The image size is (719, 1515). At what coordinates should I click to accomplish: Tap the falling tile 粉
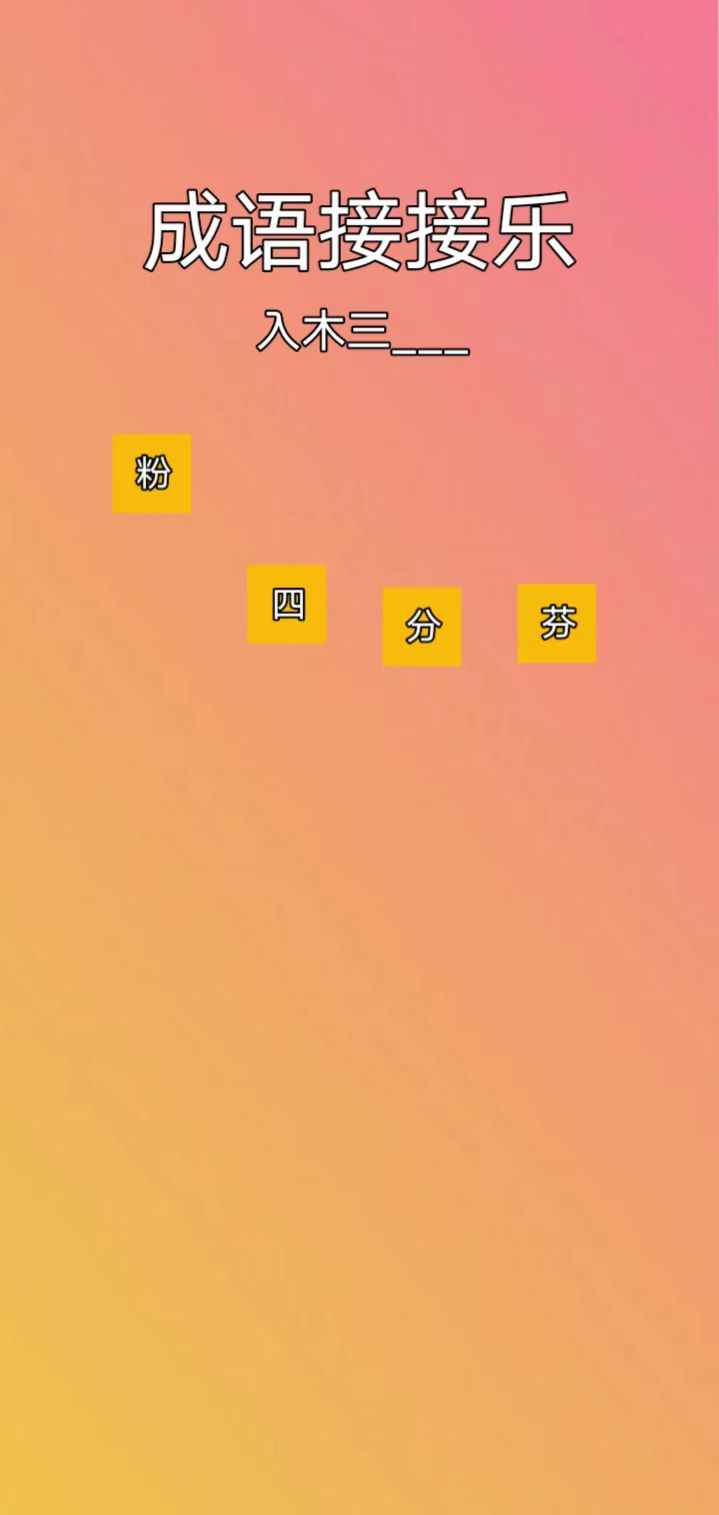click(151, 473)
